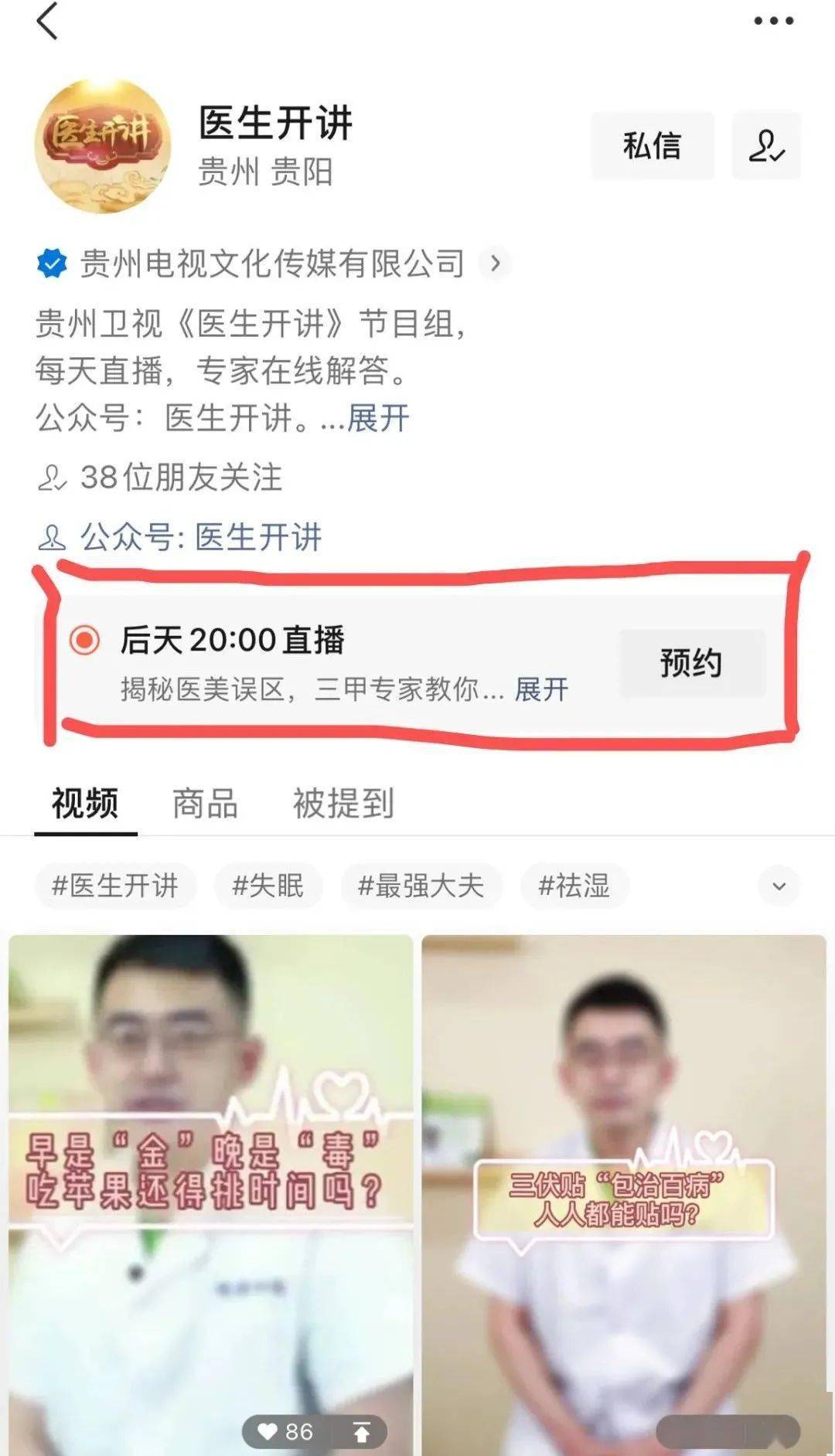Expand the hashtag list dropdown arrow

779,886
